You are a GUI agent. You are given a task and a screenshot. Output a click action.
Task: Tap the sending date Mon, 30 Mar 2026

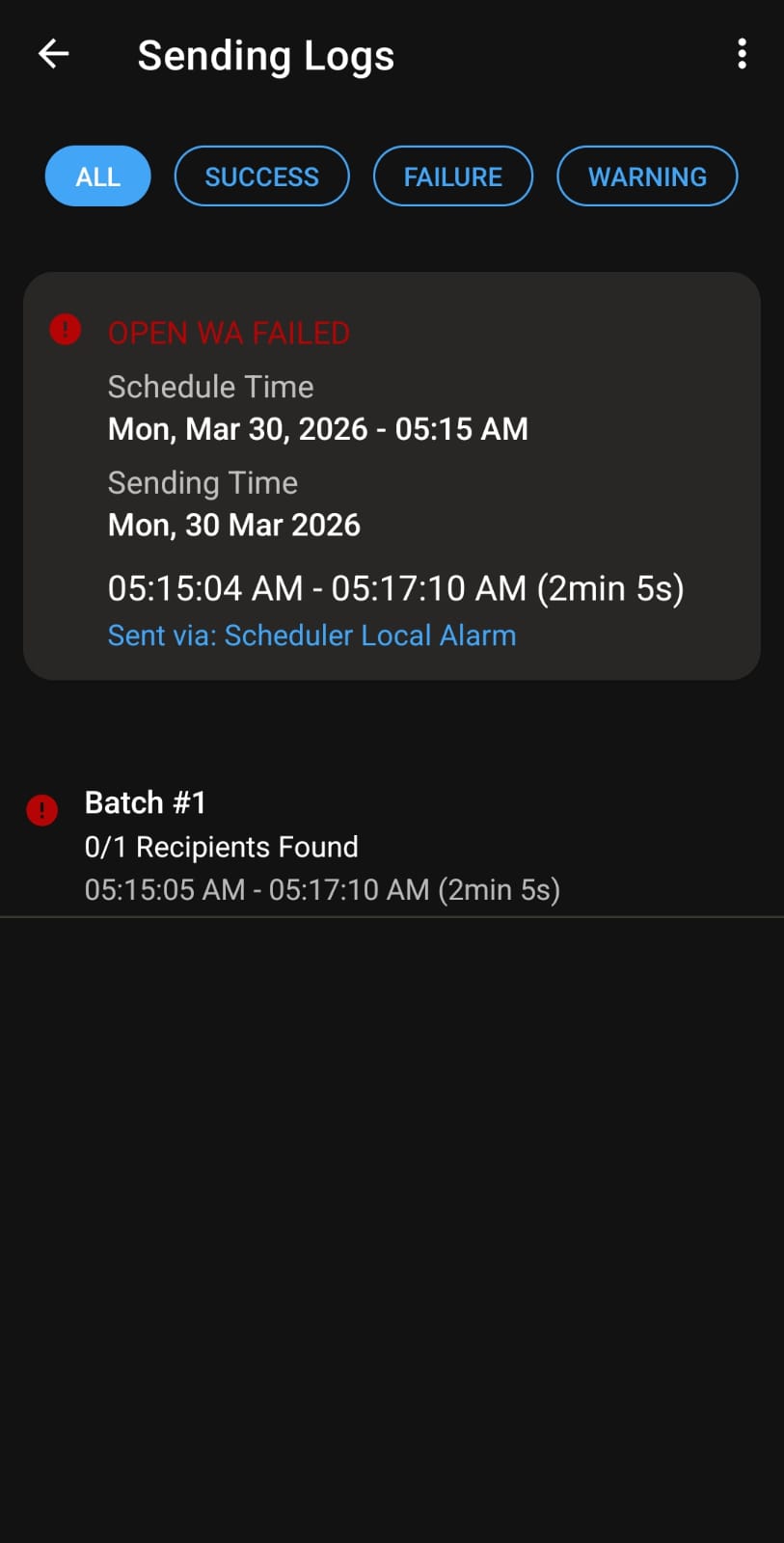pyautogui.click(x=233, y=525)
